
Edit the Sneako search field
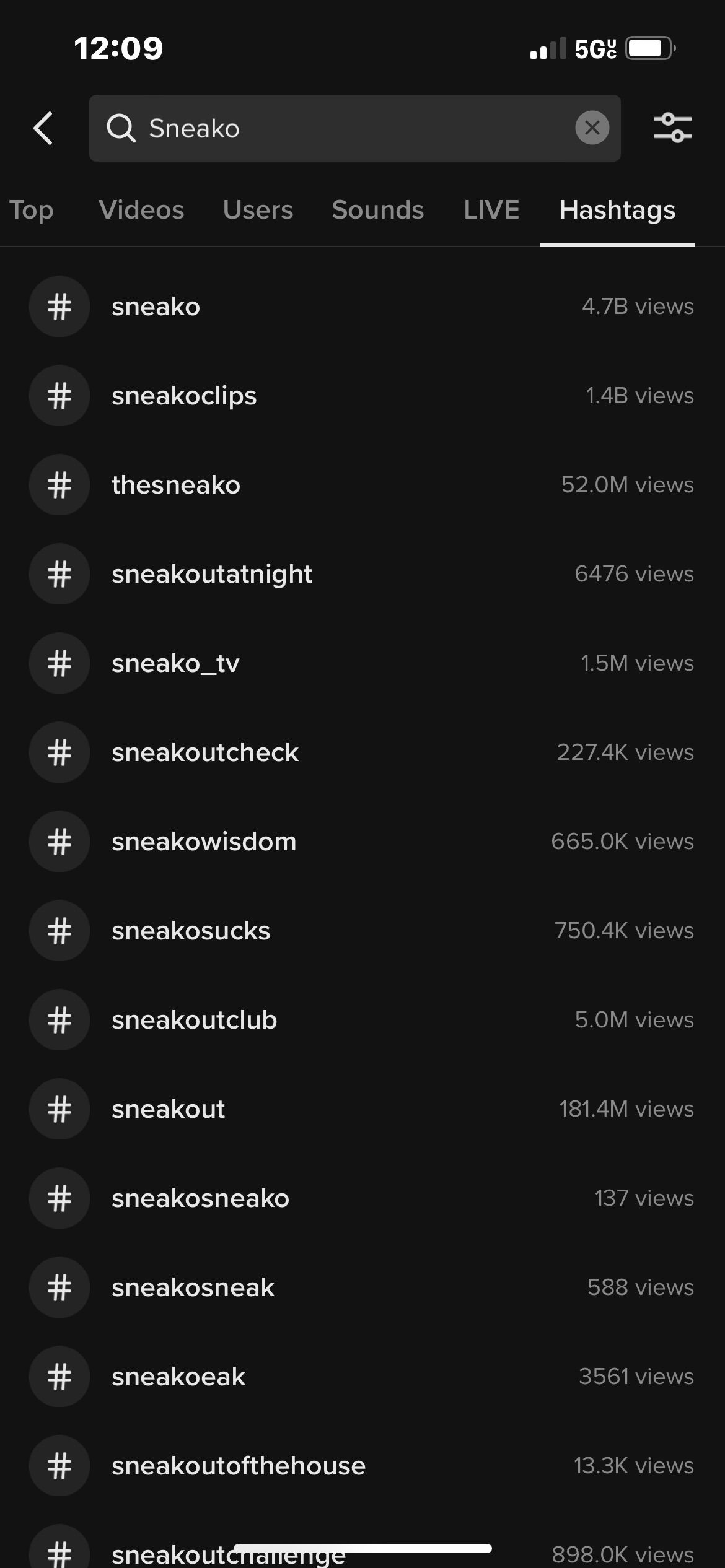click(347, 128)
